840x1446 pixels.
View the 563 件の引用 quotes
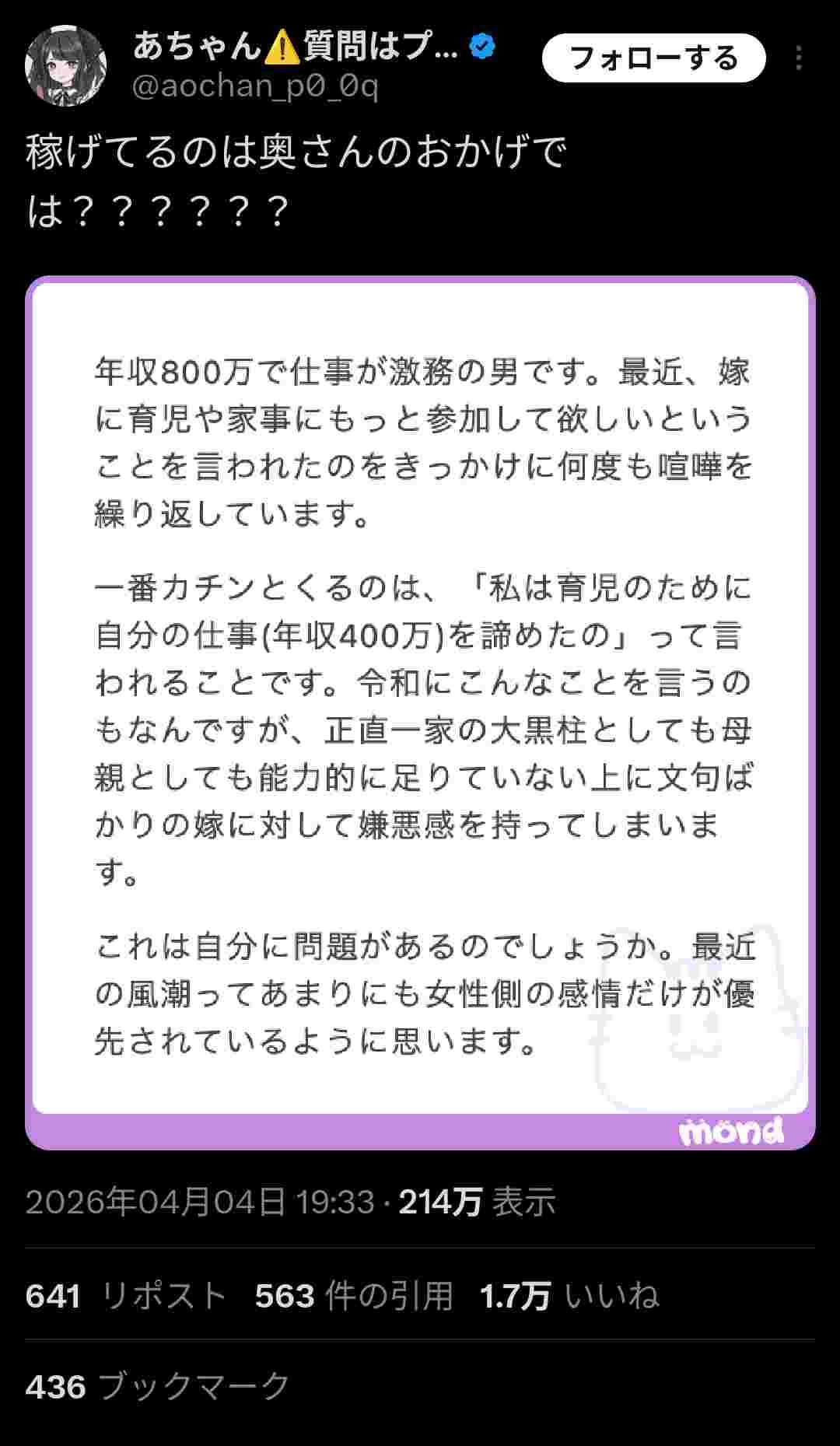tap(354, 1296)
